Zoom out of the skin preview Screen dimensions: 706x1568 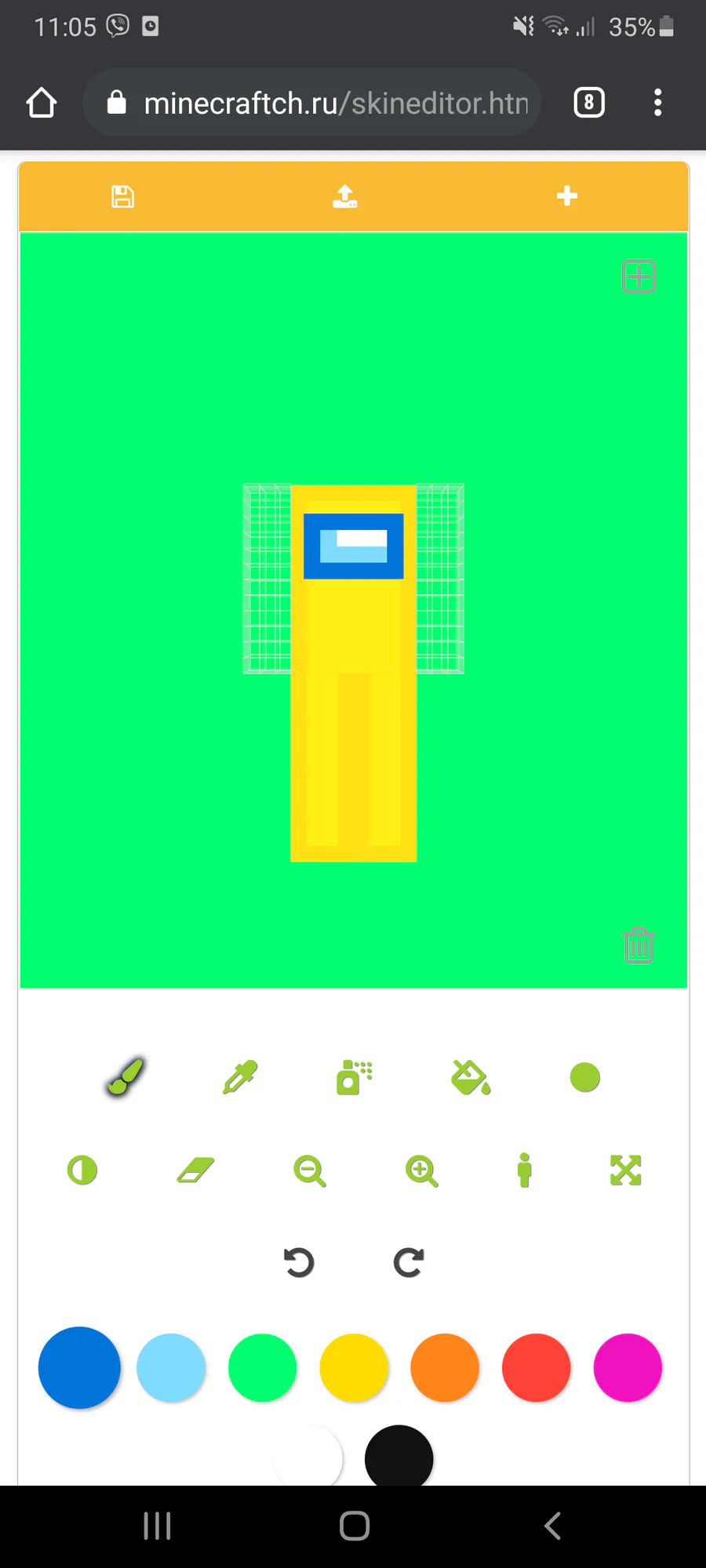pyautogui.click(x=309, y=1171)
